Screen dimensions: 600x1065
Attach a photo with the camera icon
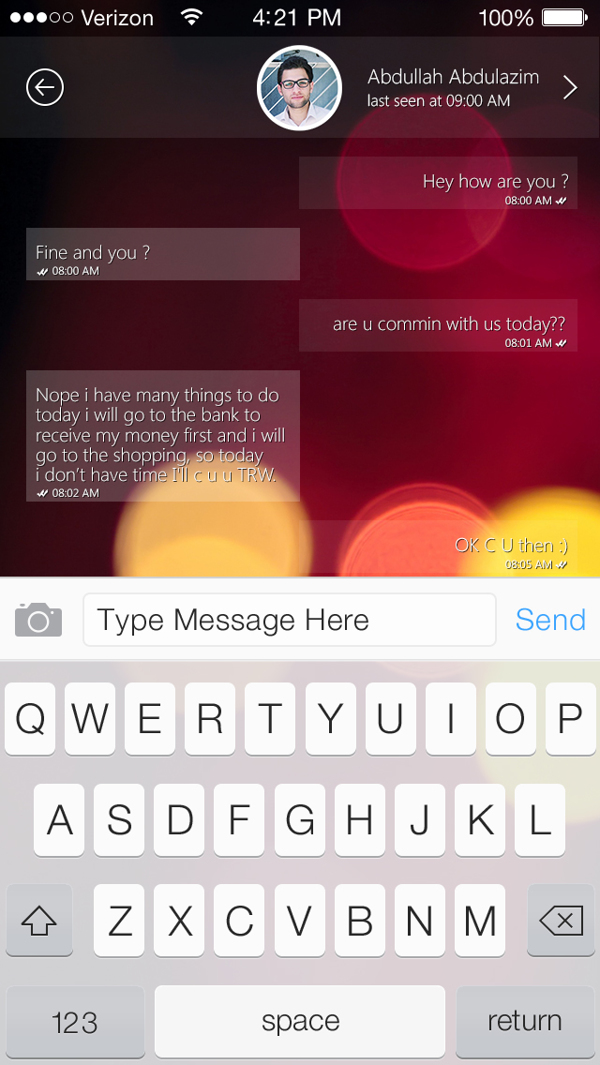click(x=38, y=620)
